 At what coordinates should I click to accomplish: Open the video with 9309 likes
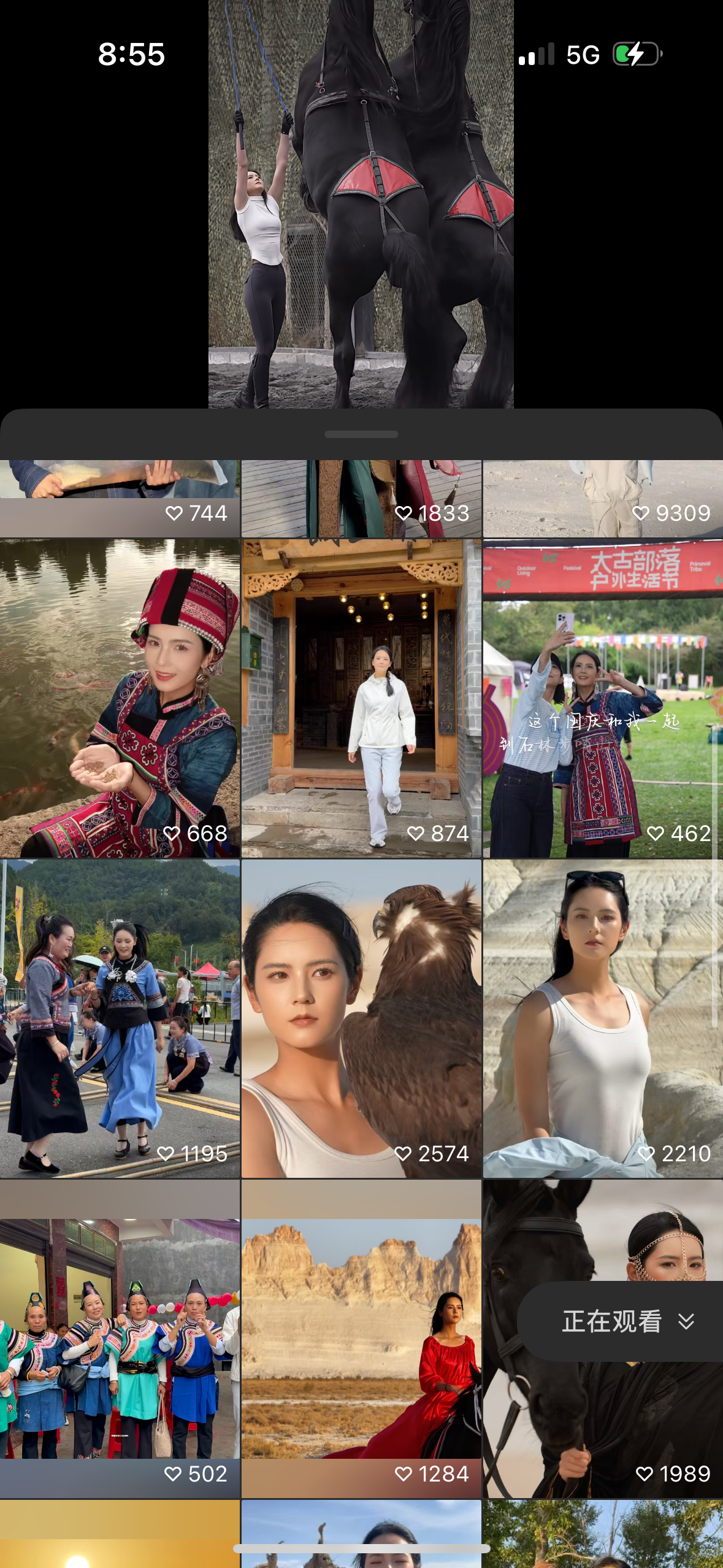(x=603, y=498)
